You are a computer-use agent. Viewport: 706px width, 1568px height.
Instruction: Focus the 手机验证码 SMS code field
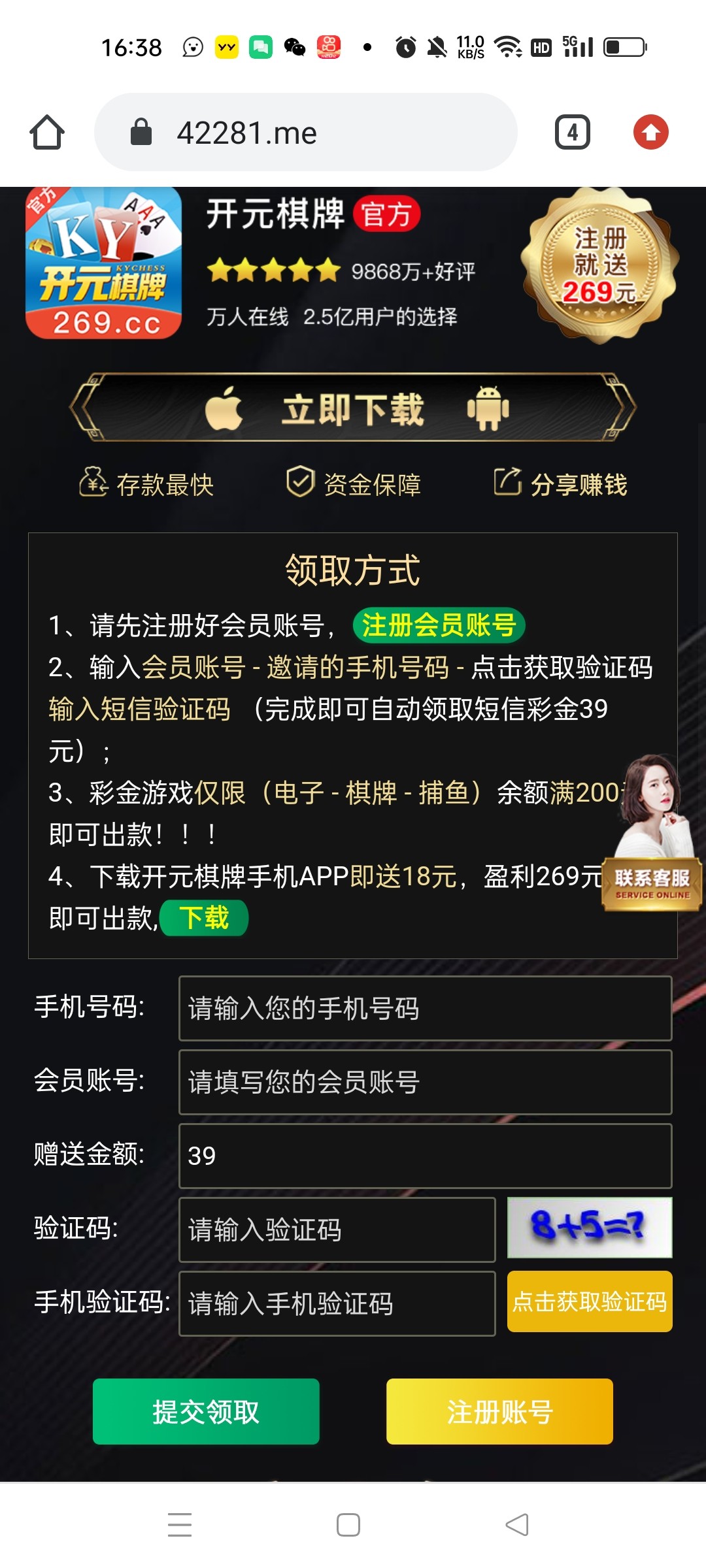pyautogui.click(x=337, y=1303)
